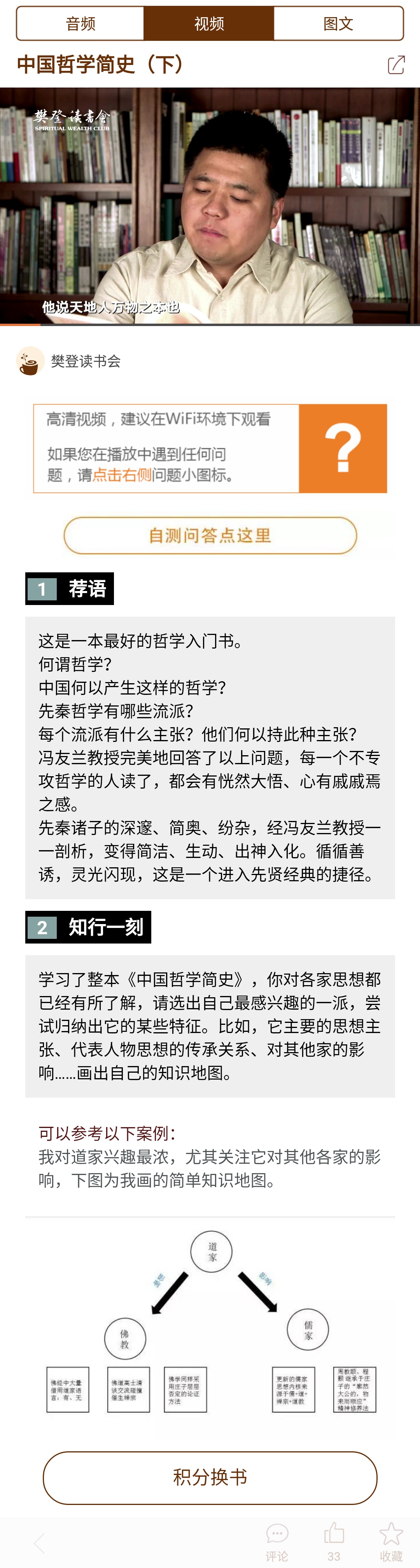The image size is (420, 1568).
Task: Share 中国哲学简史（下）
Action: coord(395,65)
